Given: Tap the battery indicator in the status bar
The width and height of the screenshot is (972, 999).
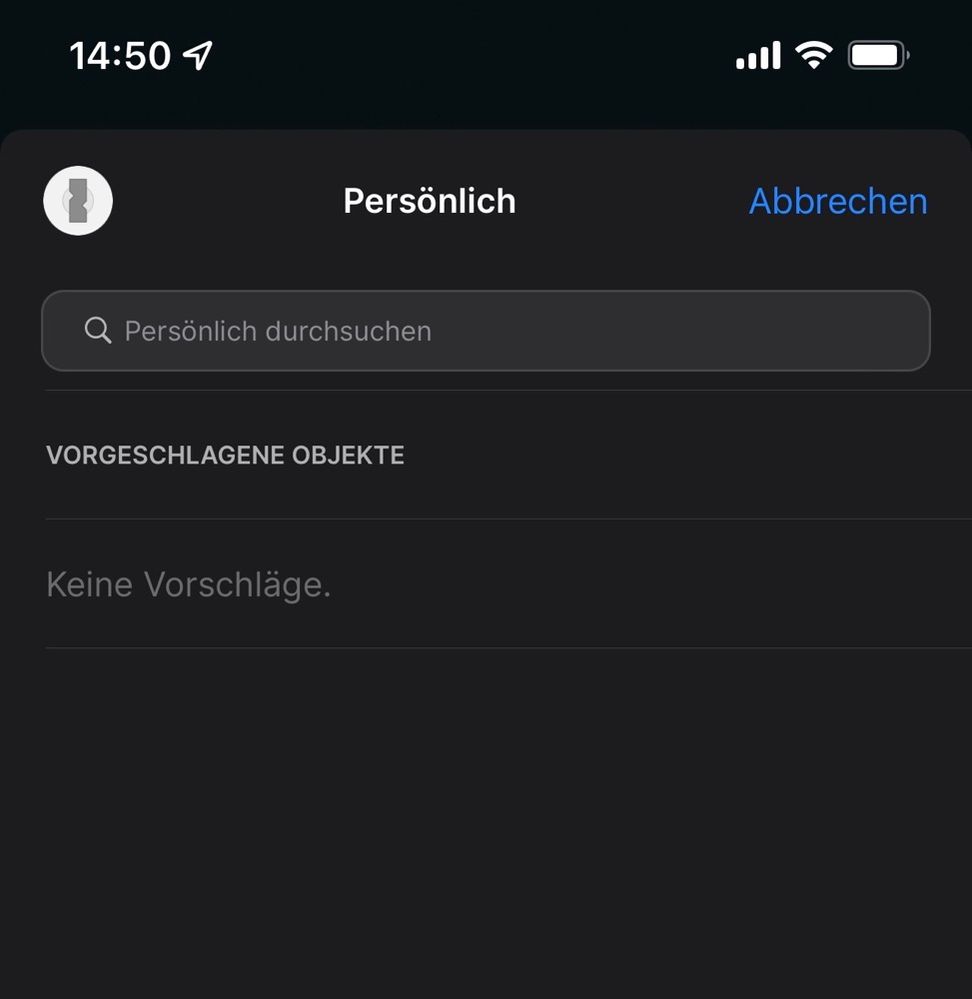Looking at the screenshot, I should click(878, 55).
